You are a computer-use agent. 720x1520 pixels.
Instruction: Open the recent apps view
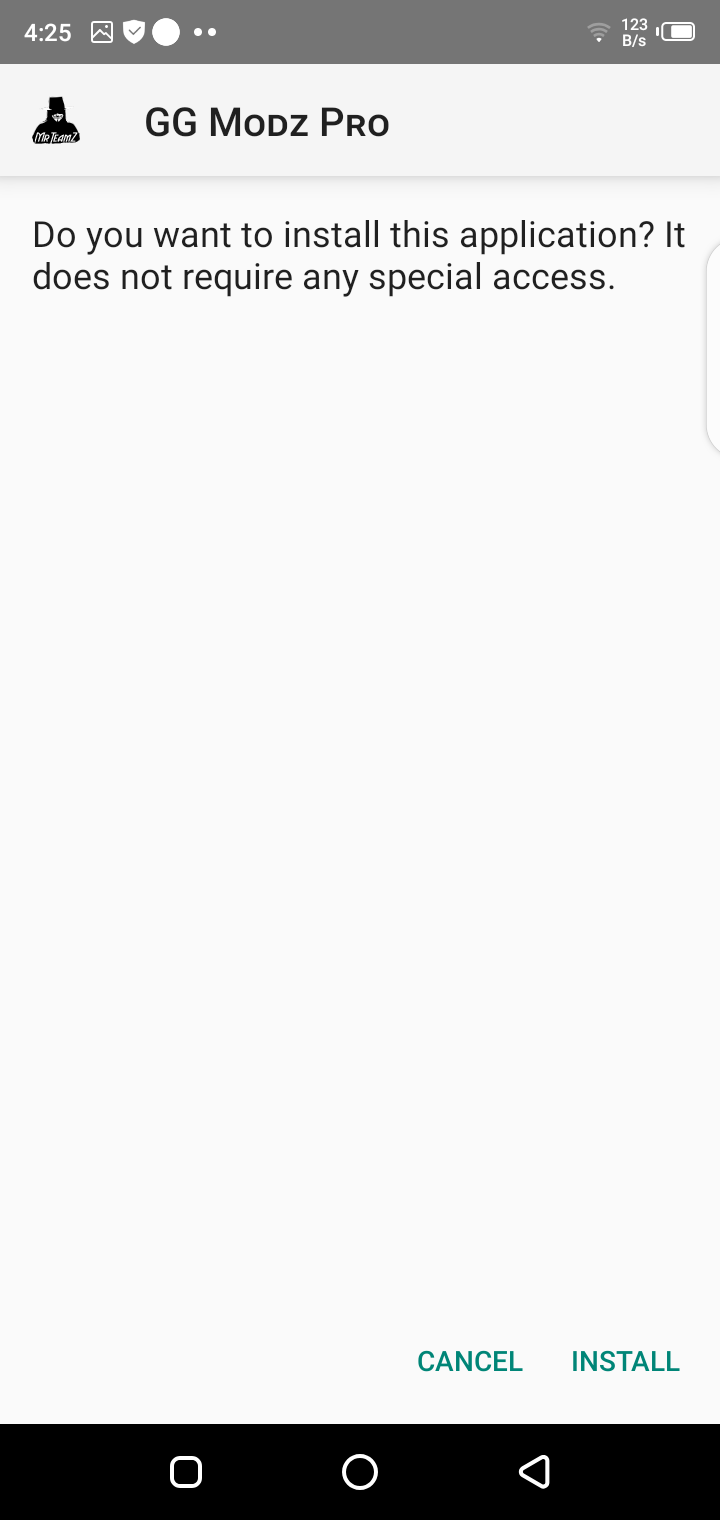[x=186, y=1471]
